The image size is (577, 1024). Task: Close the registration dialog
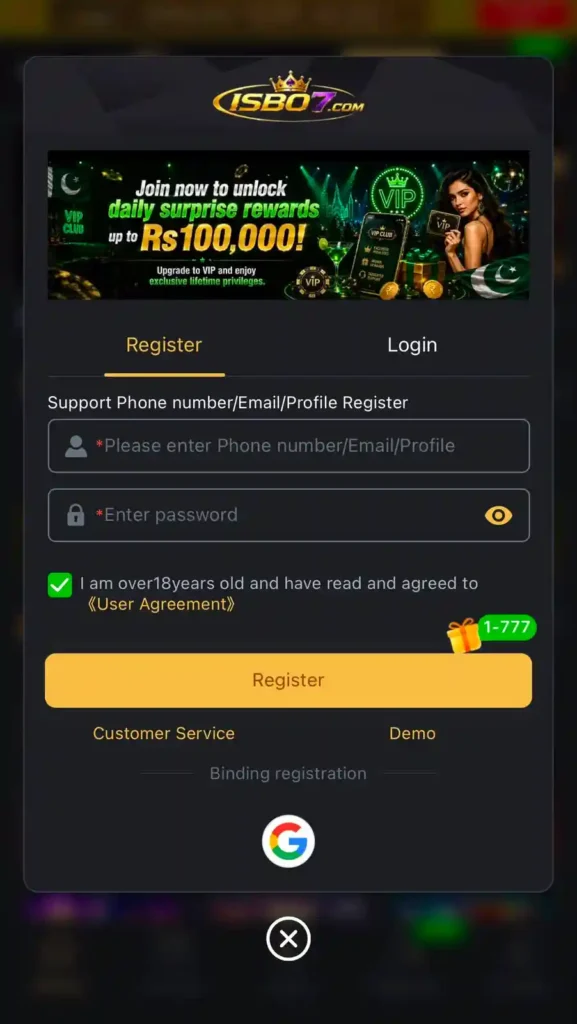288,939
